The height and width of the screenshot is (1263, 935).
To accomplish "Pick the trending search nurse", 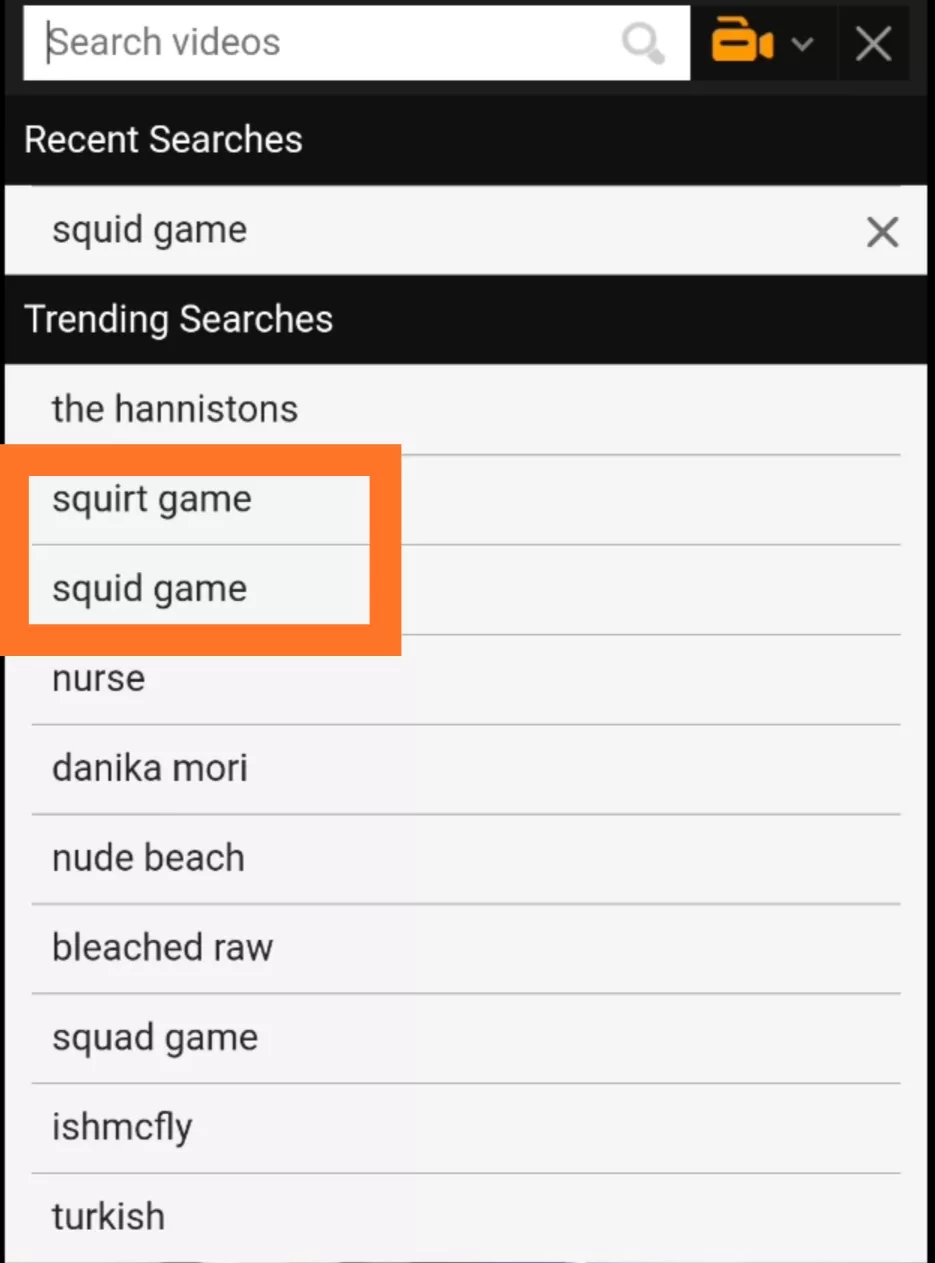I will click(99, 679).
